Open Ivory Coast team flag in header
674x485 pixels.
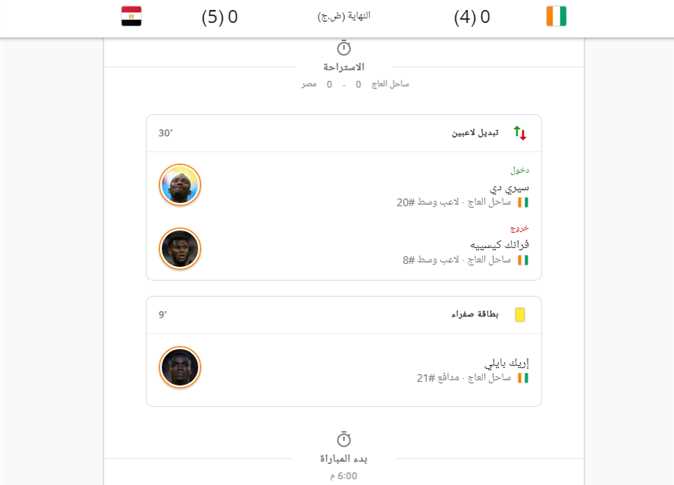point(556,16)
